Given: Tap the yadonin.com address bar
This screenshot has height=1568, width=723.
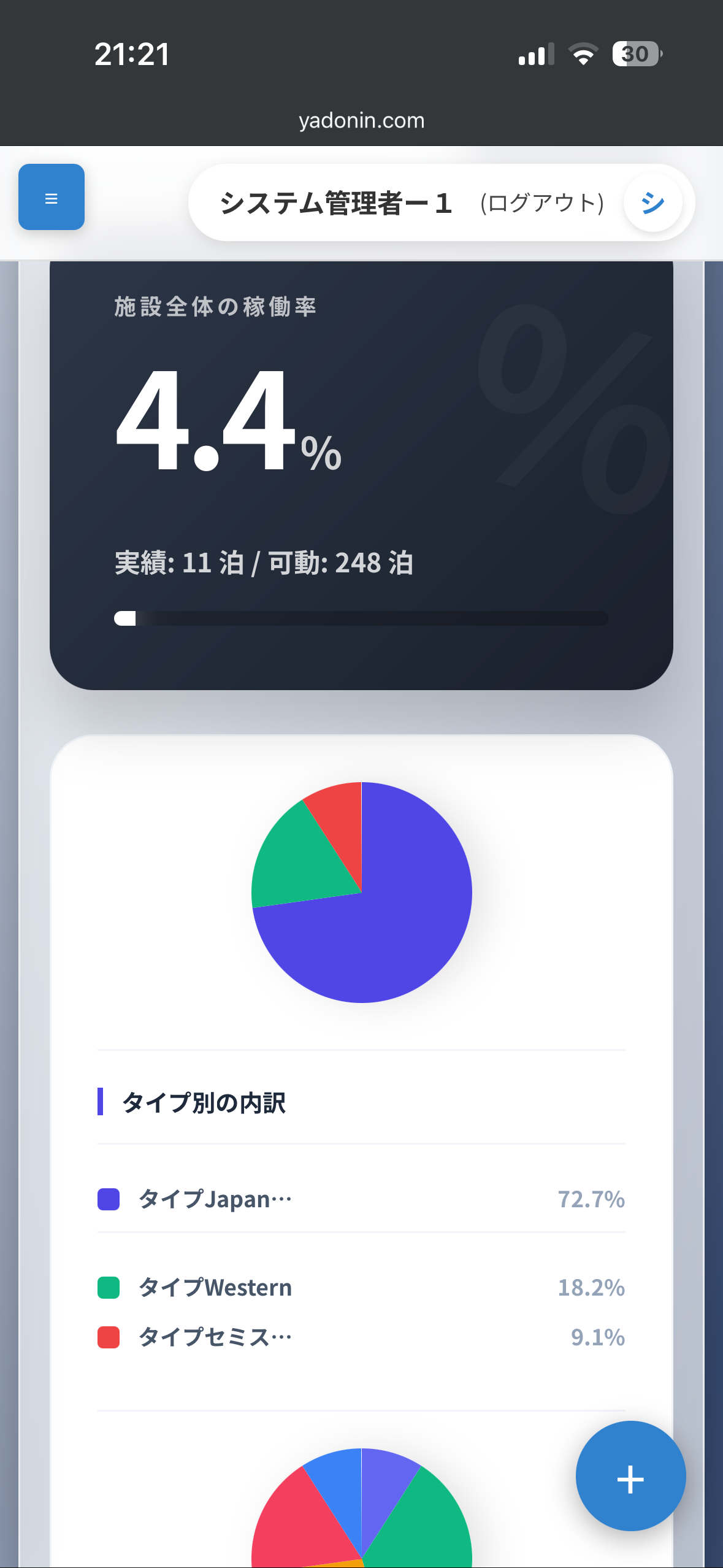Looking at the screenshot, I should (x=361, y=120).
